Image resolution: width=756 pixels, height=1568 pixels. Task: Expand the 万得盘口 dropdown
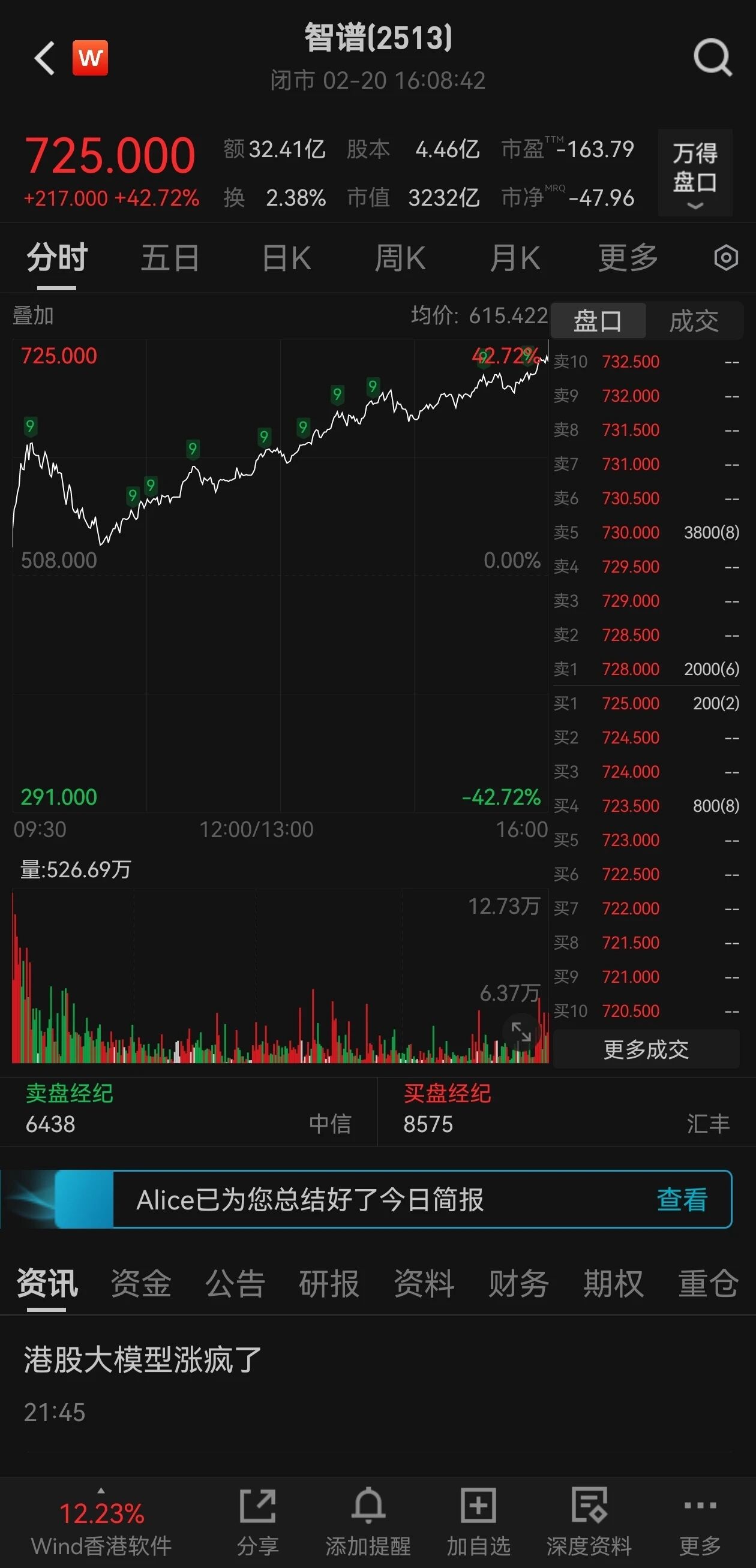pos(694,173)
